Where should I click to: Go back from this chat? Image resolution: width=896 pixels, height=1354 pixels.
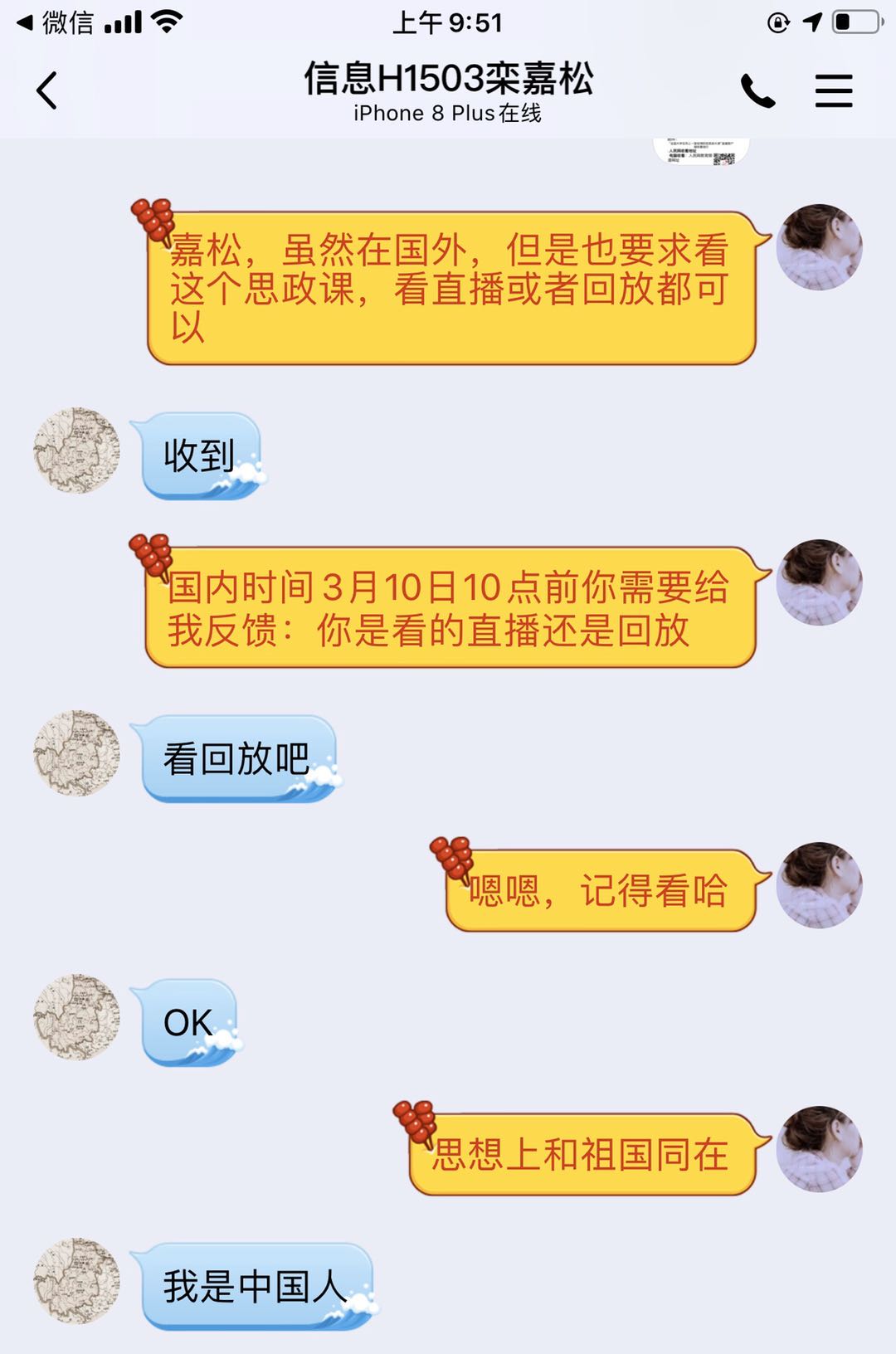(x=47, y=90)
